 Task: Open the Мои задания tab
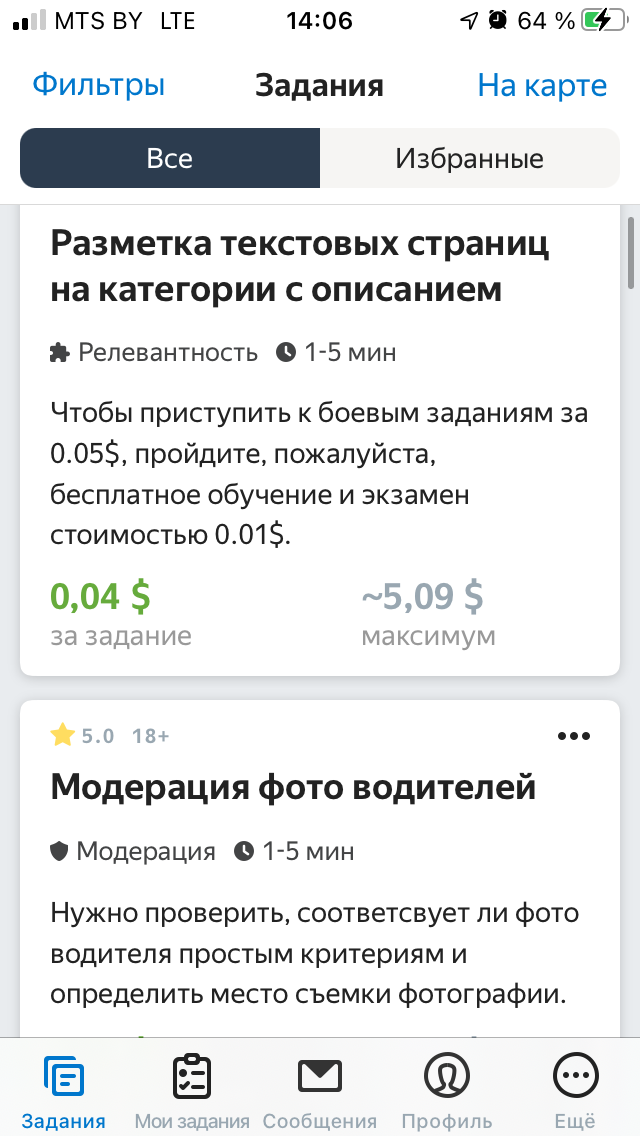click(x=192, y=1090)
